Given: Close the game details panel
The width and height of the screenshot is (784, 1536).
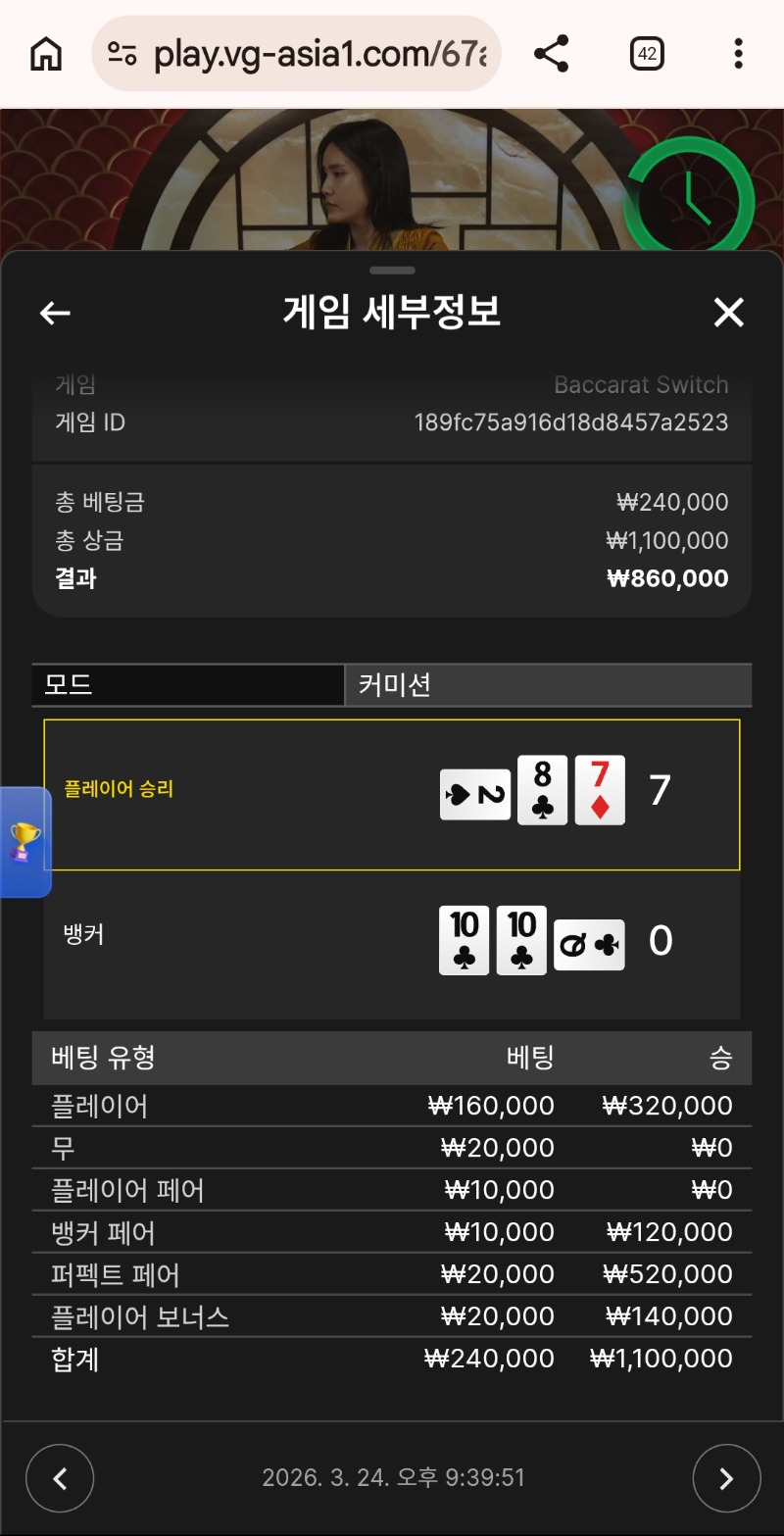Looking at the screenshot, I should click(728, 313).
